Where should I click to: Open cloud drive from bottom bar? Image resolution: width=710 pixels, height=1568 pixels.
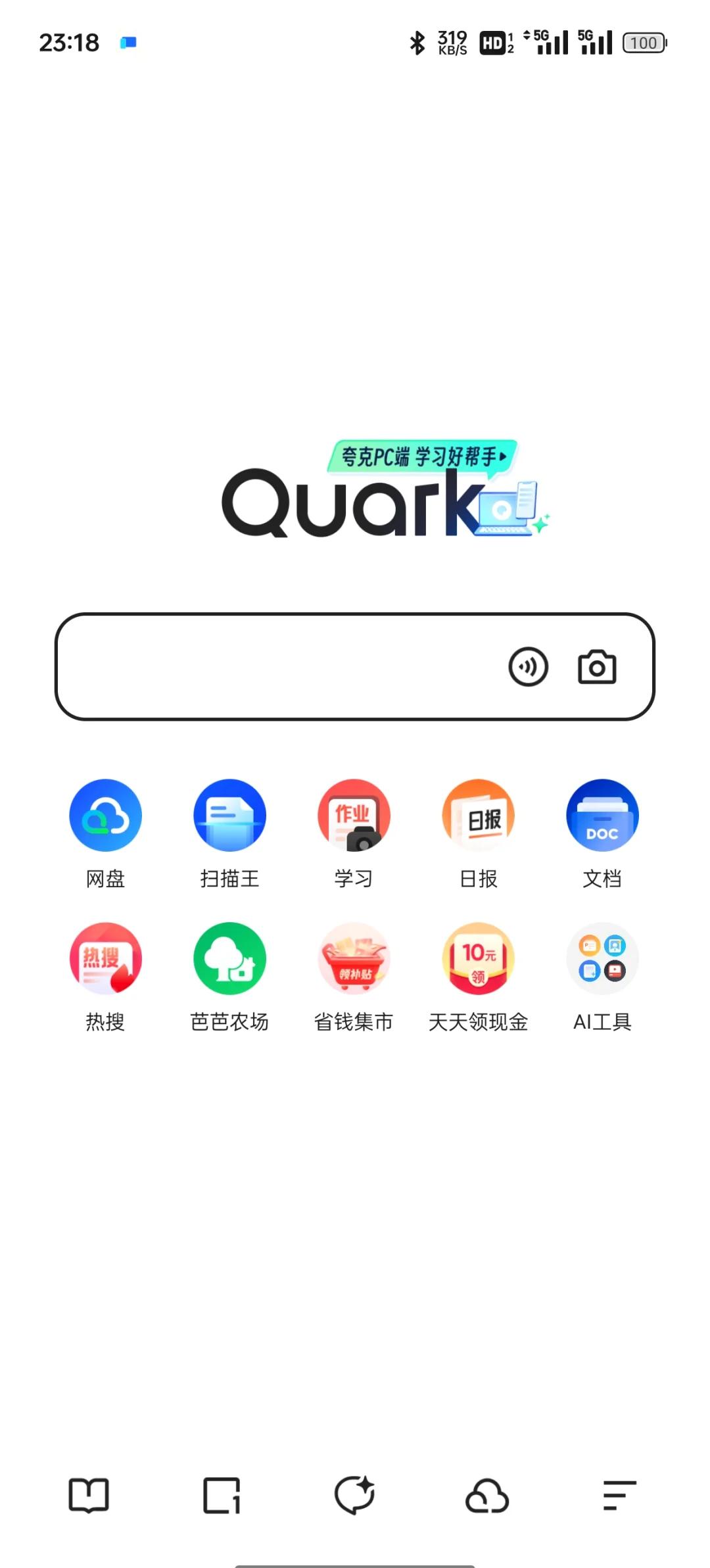[487, 1496]
